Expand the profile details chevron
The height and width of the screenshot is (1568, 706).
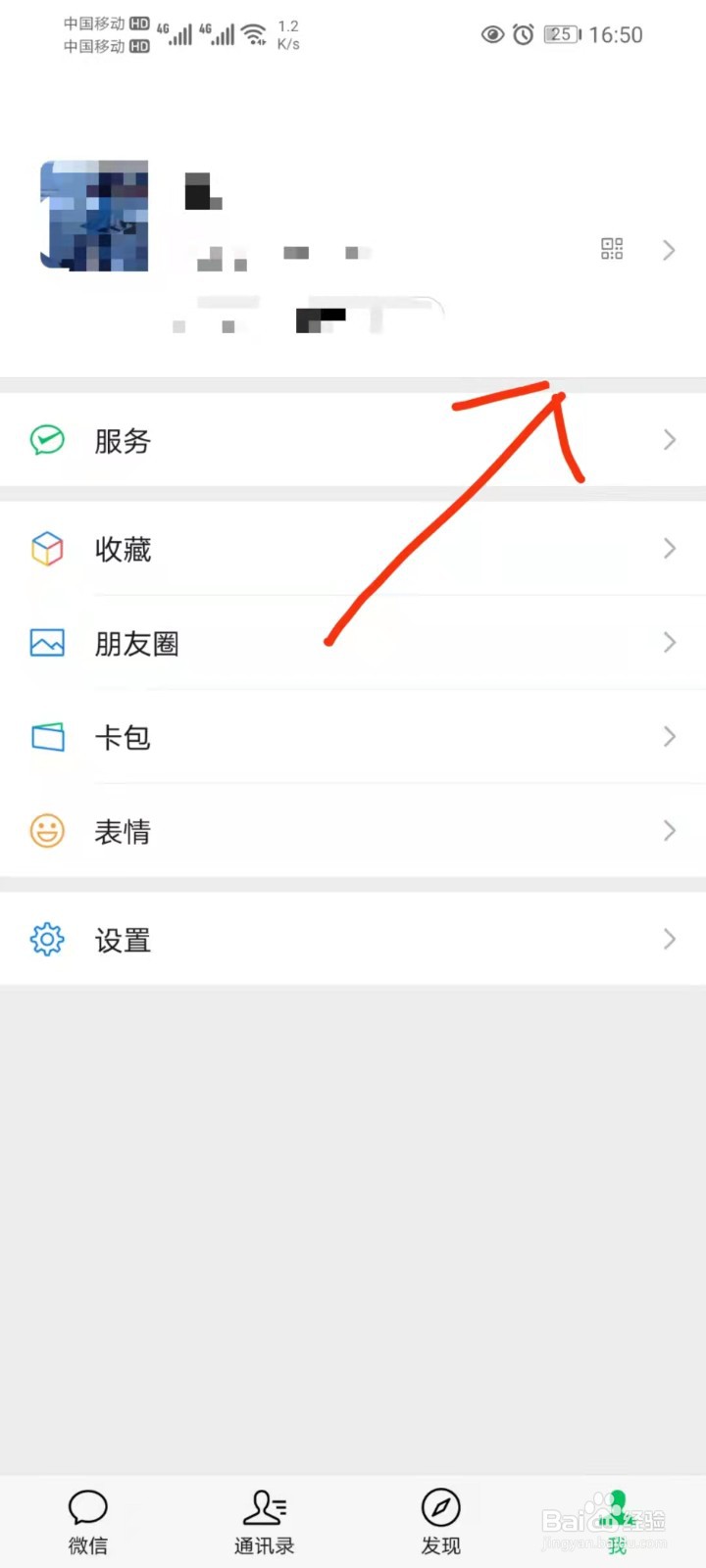[x=668, y=249]
